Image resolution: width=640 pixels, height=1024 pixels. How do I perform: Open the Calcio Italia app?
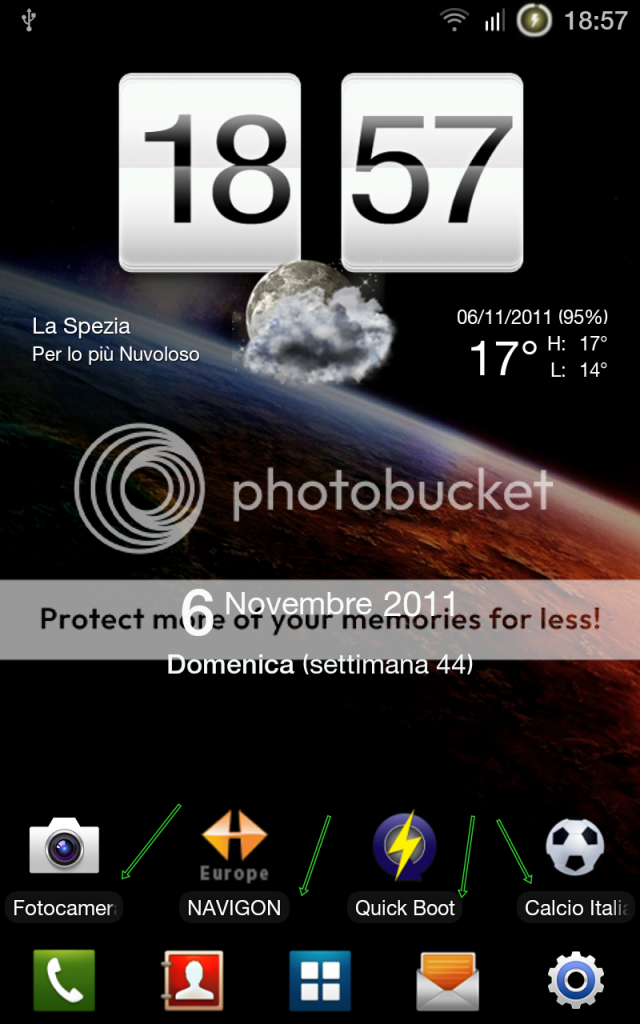click(x=575, y=848)
